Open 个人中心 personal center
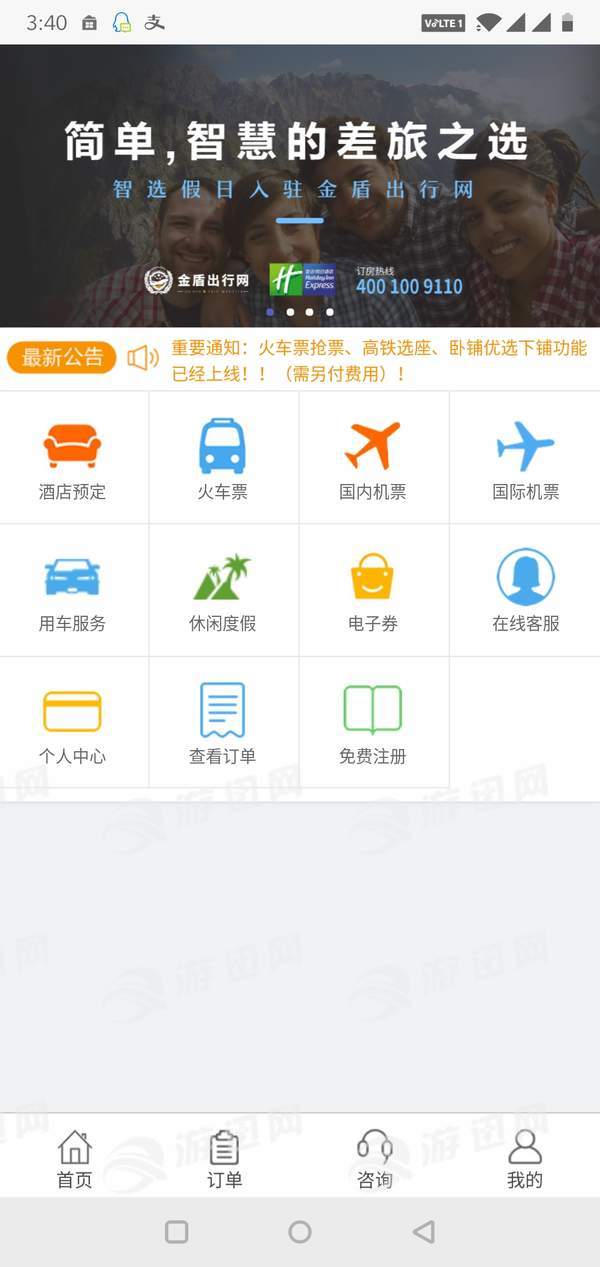This screenshot has height=1267, width=600. pyautogui.click(x=72, y=722)
